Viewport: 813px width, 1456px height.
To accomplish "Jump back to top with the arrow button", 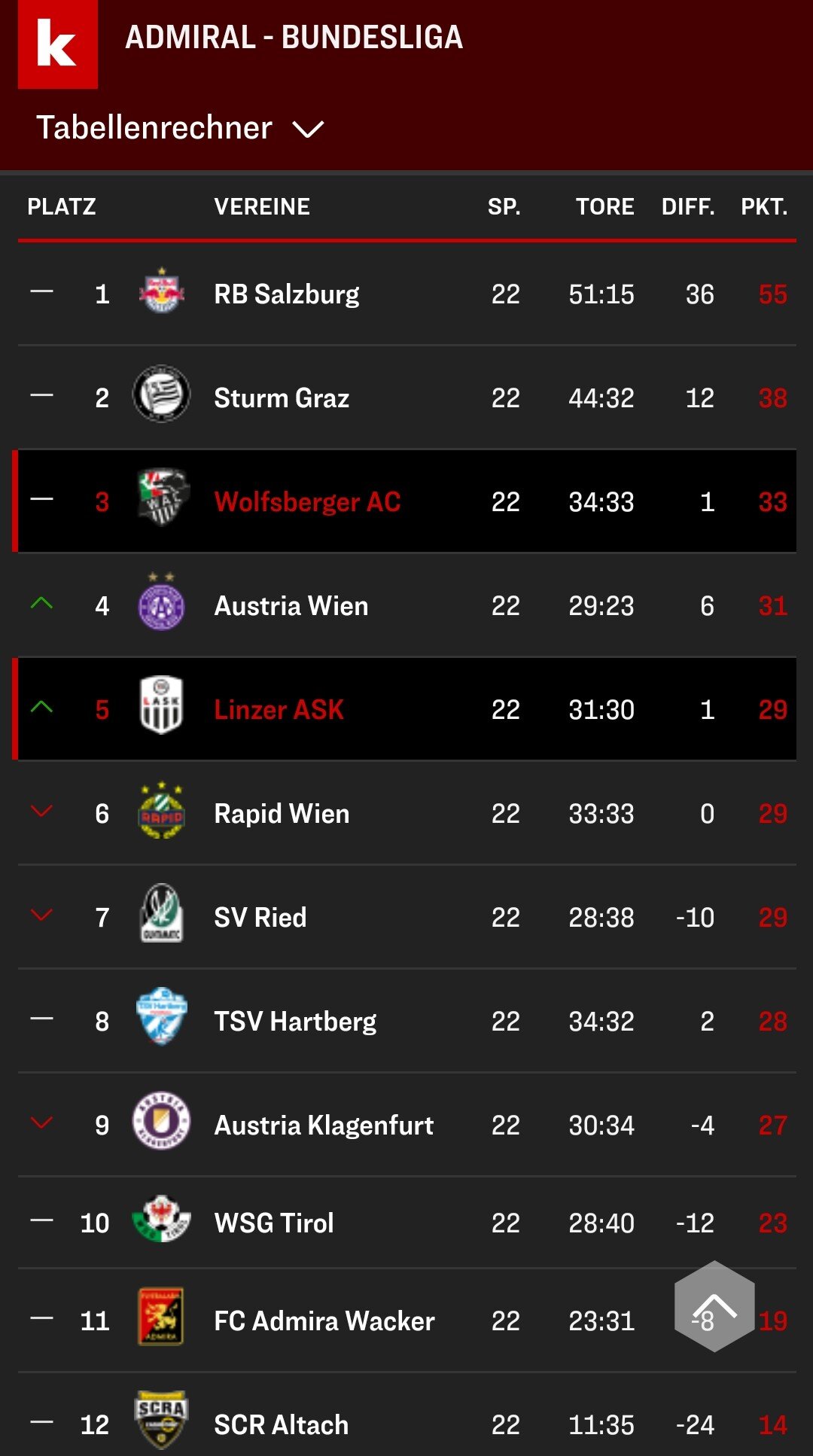I will pos(714,1306).
